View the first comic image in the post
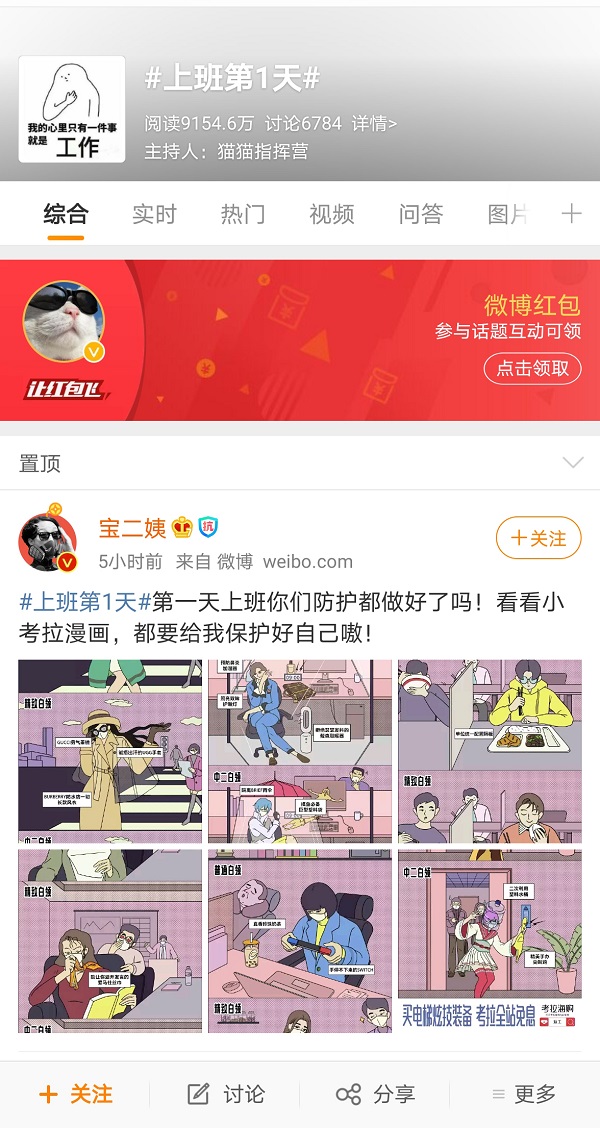This screenshot has height=1128, width=600. pyautogui.click(x=110, y=751)
